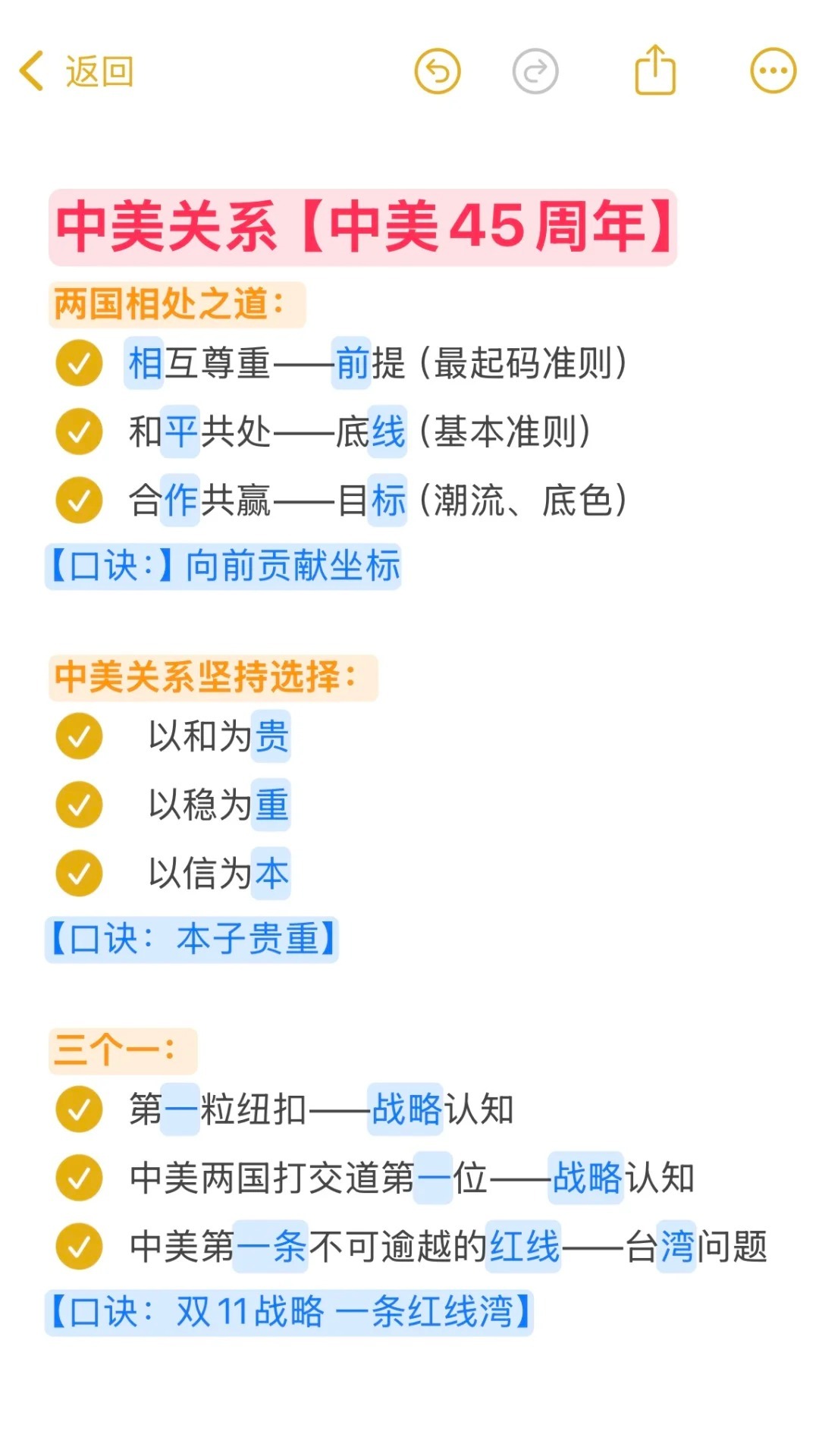819x1456 pixels.
Task: Toggle the checkmark beside 第一粒纽扣——战略认知
Action: coord(78,1109)
